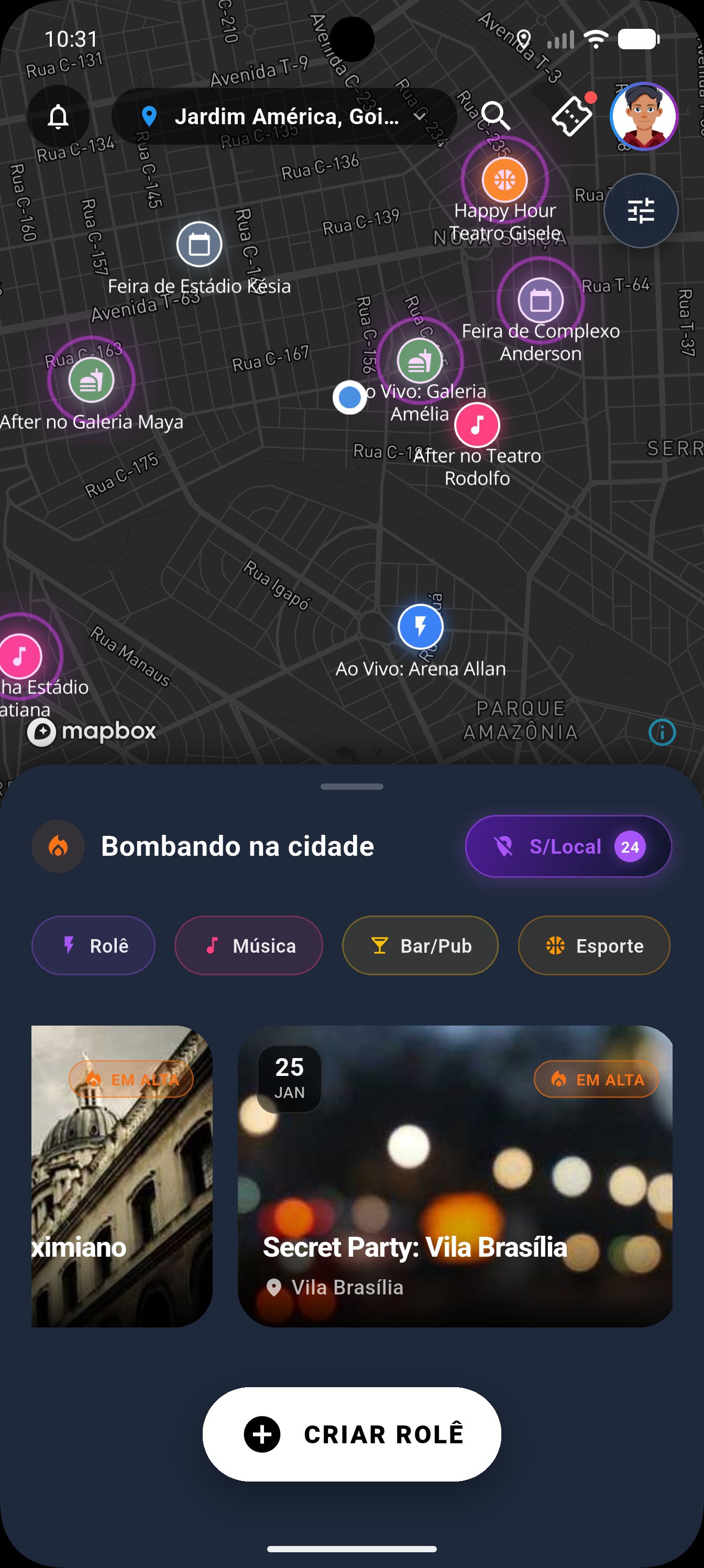Toggle the S/Local filter
The height and width of the screenshot is (1568, 704).
click(x=567, y=846)
